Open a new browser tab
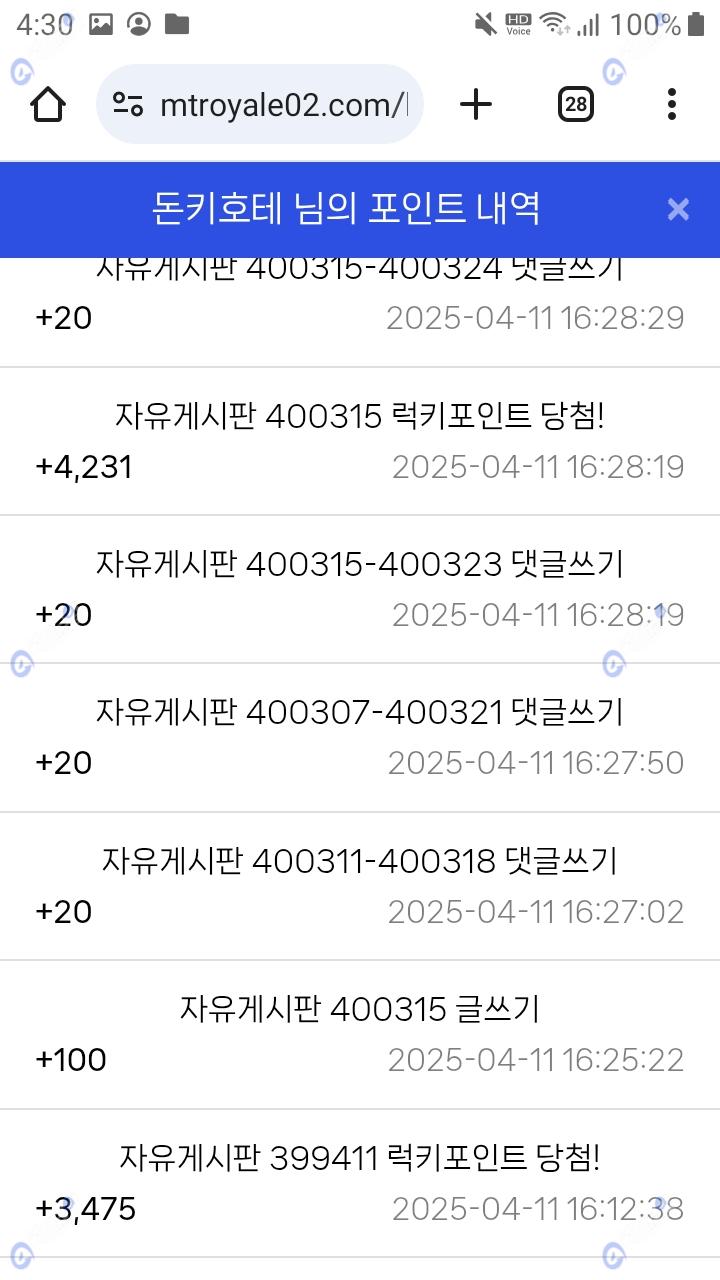 (x=477, y=104)
